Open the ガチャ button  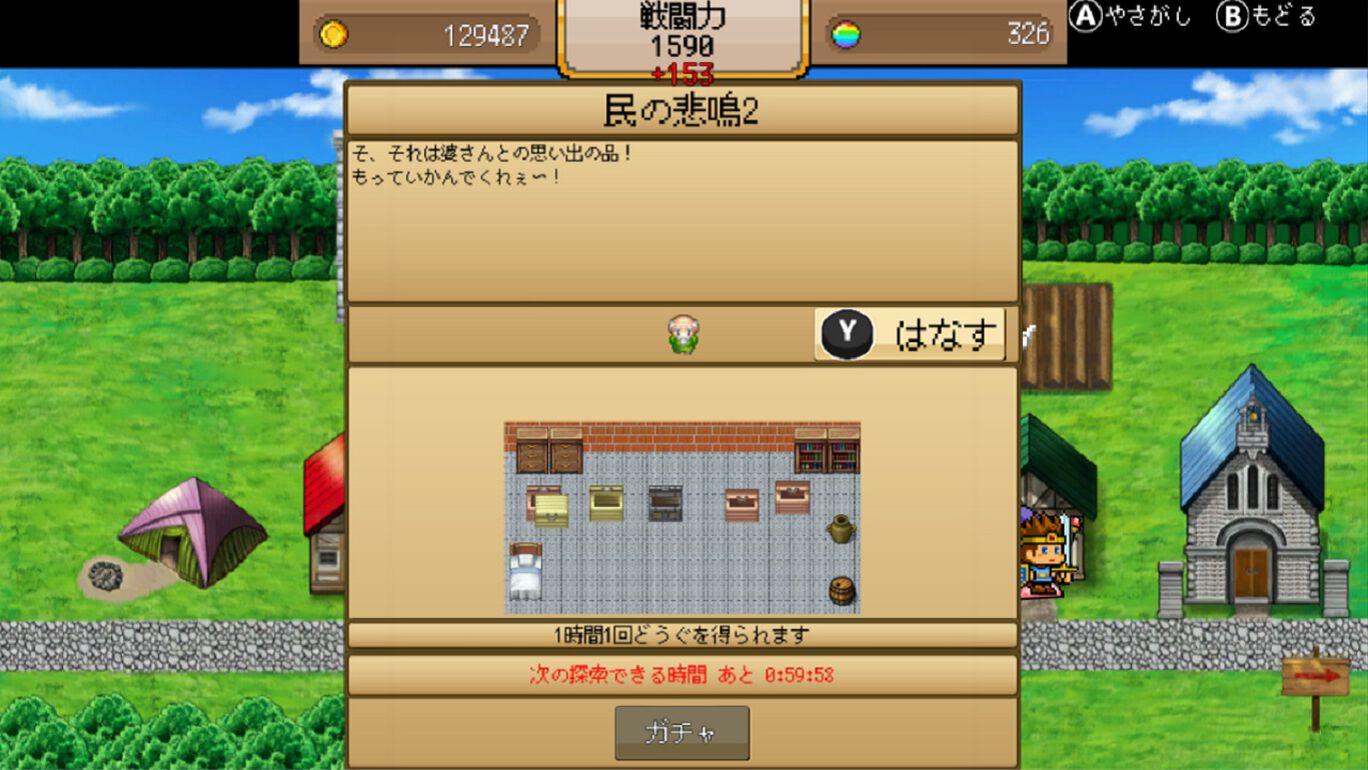pyautogui.click(x=681, y=733)
